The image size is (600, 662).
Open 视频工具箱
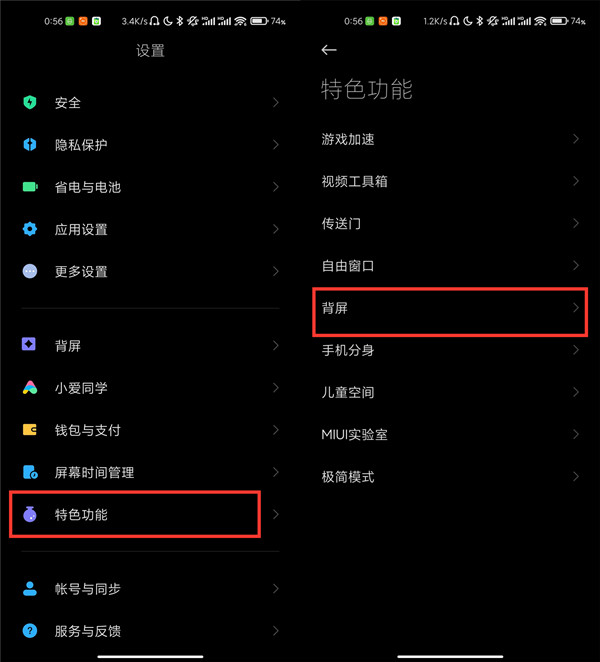click(x=450, y=182)
